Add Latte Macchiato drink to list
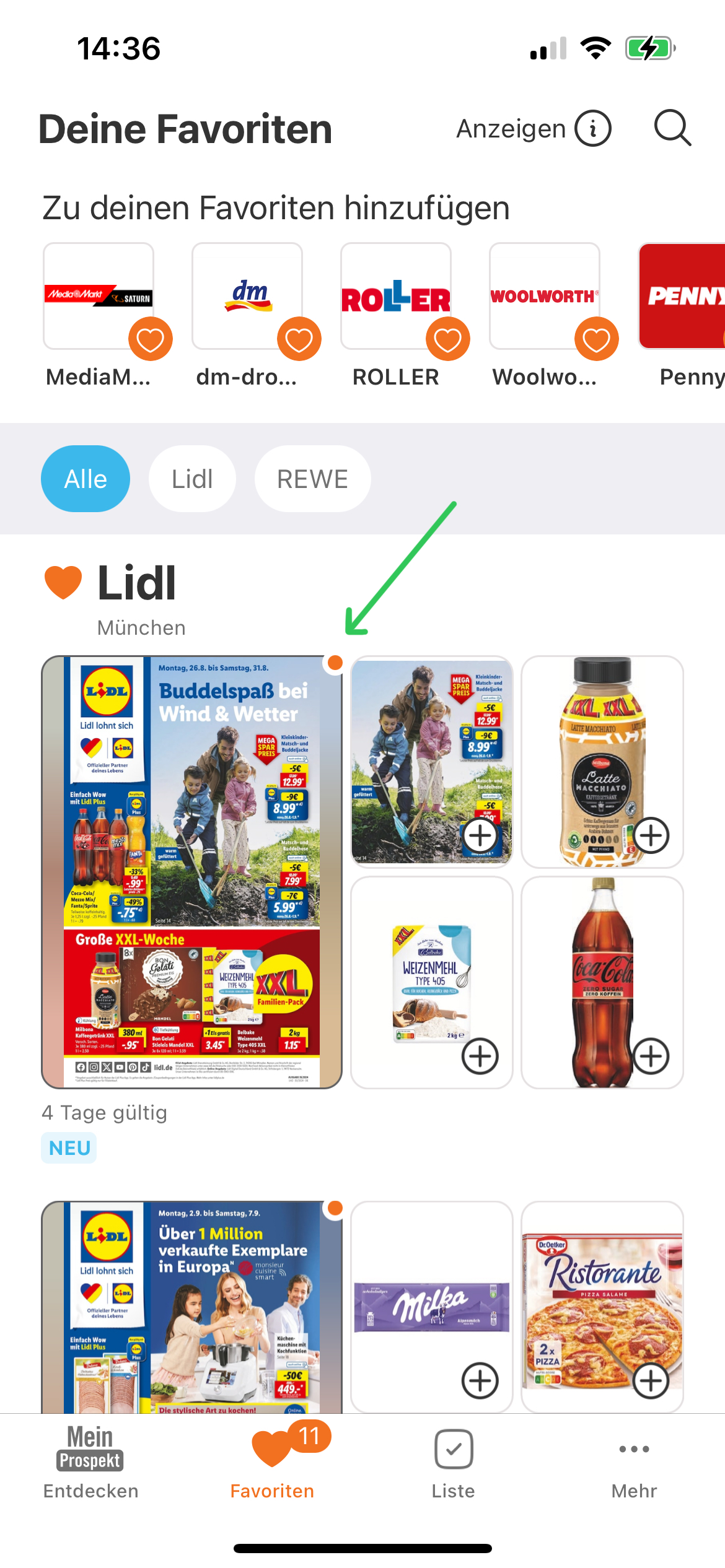This screenshot has height=1568, width=725. (651, 835)
